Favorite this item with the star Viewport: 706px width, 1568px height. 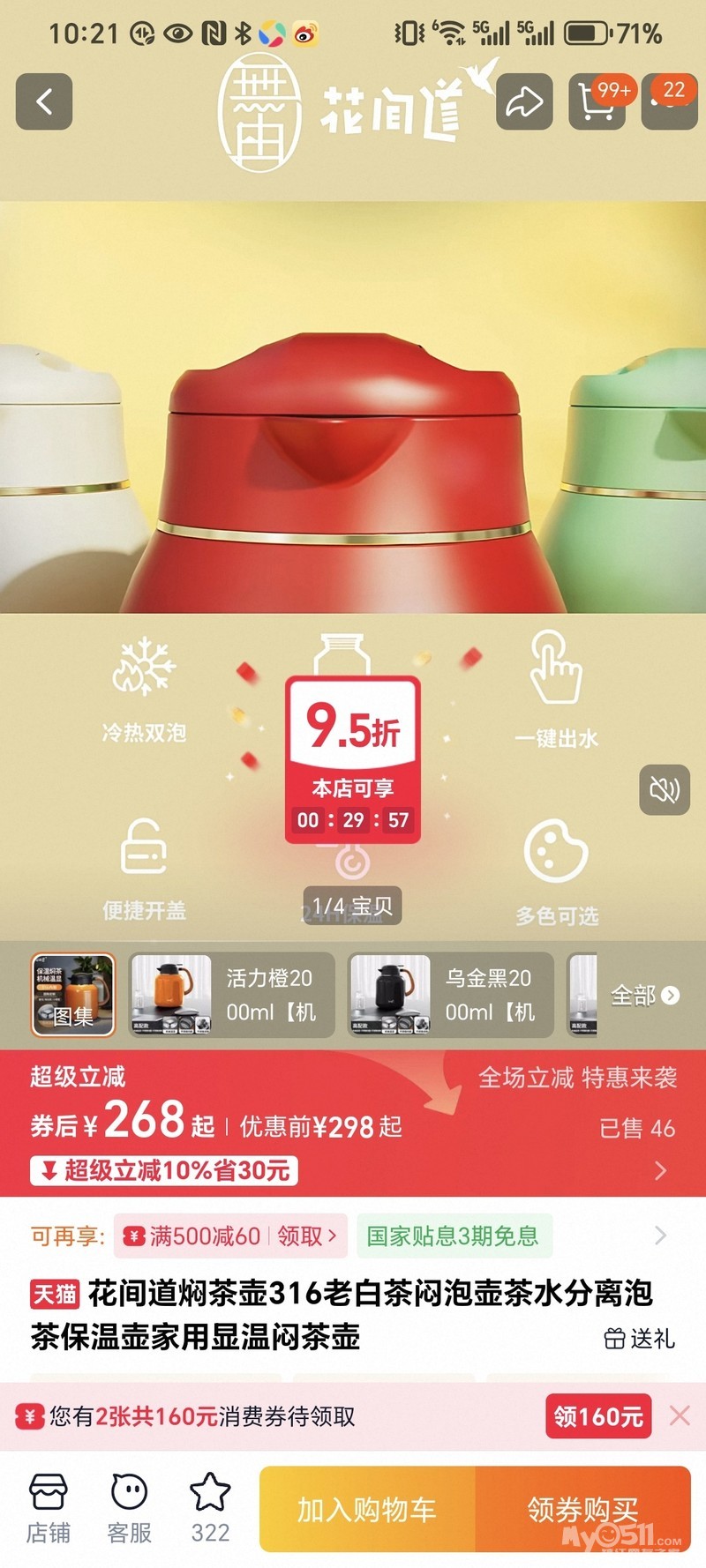pos(210,1508)
